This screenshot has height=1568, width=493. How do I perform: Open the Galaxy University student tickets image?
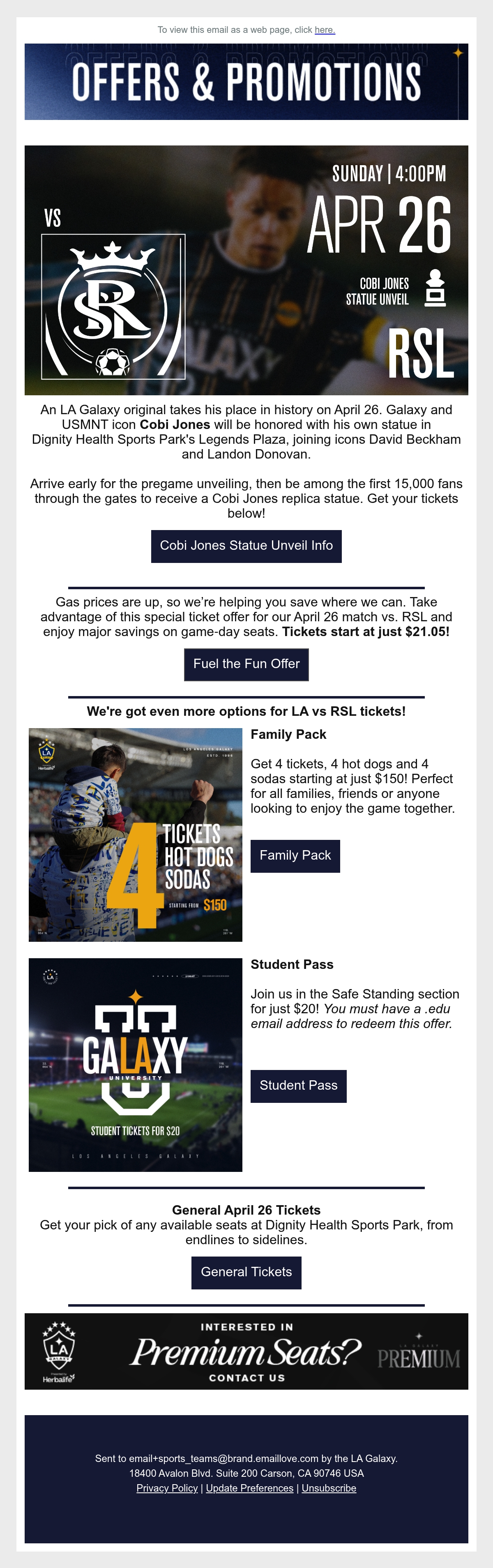pos(135,1065)
